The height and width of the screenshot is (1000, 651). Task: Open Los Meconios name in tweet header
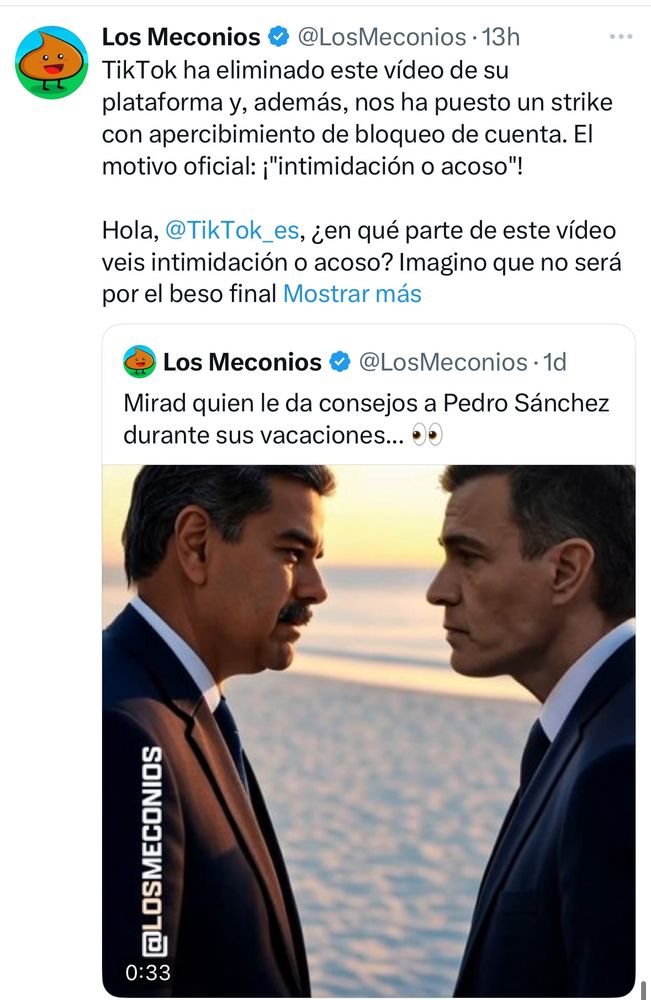click(x=181, y=37)
